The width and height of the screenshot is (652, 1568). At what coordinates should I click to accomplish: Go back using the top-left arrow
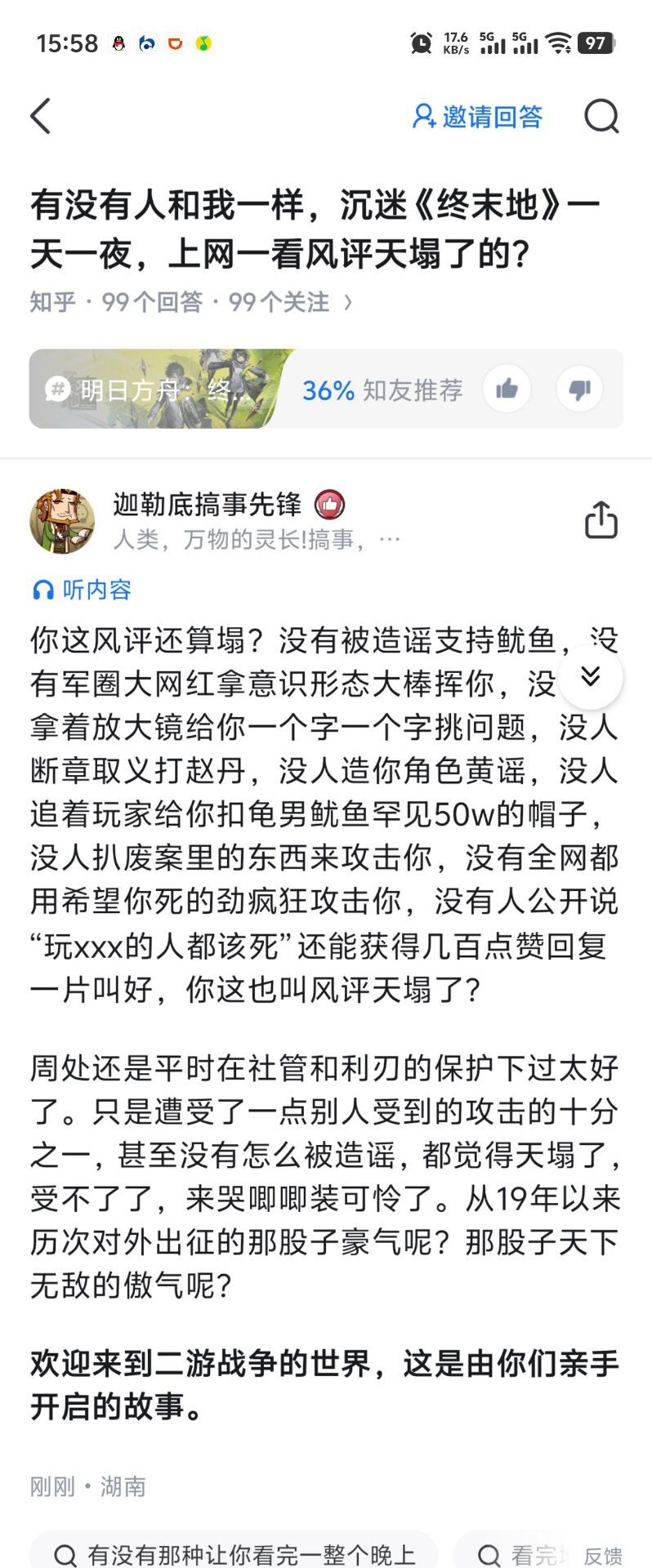(41, 116)
